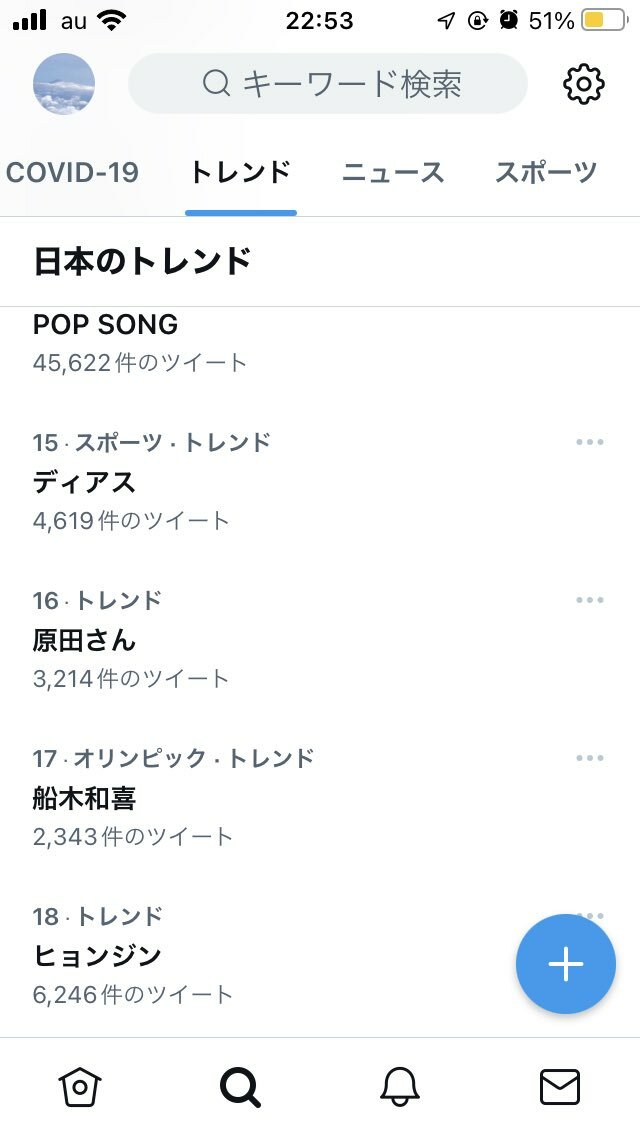
Task: Open the 原田さん trend
Action: [x=84, y=640]
